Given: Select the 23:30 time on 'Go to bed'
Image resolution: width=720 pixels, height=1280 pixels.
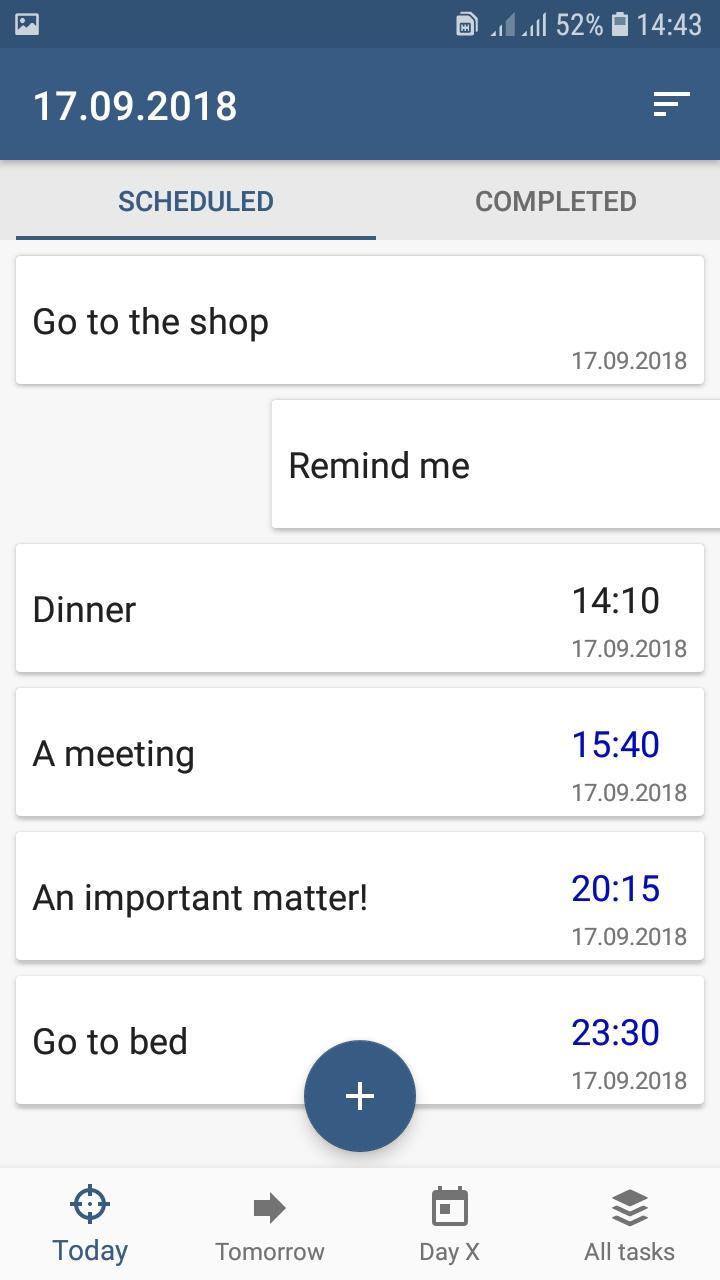Looking at the screenshot, I should pyautogui.click(x=617, y=1032).
